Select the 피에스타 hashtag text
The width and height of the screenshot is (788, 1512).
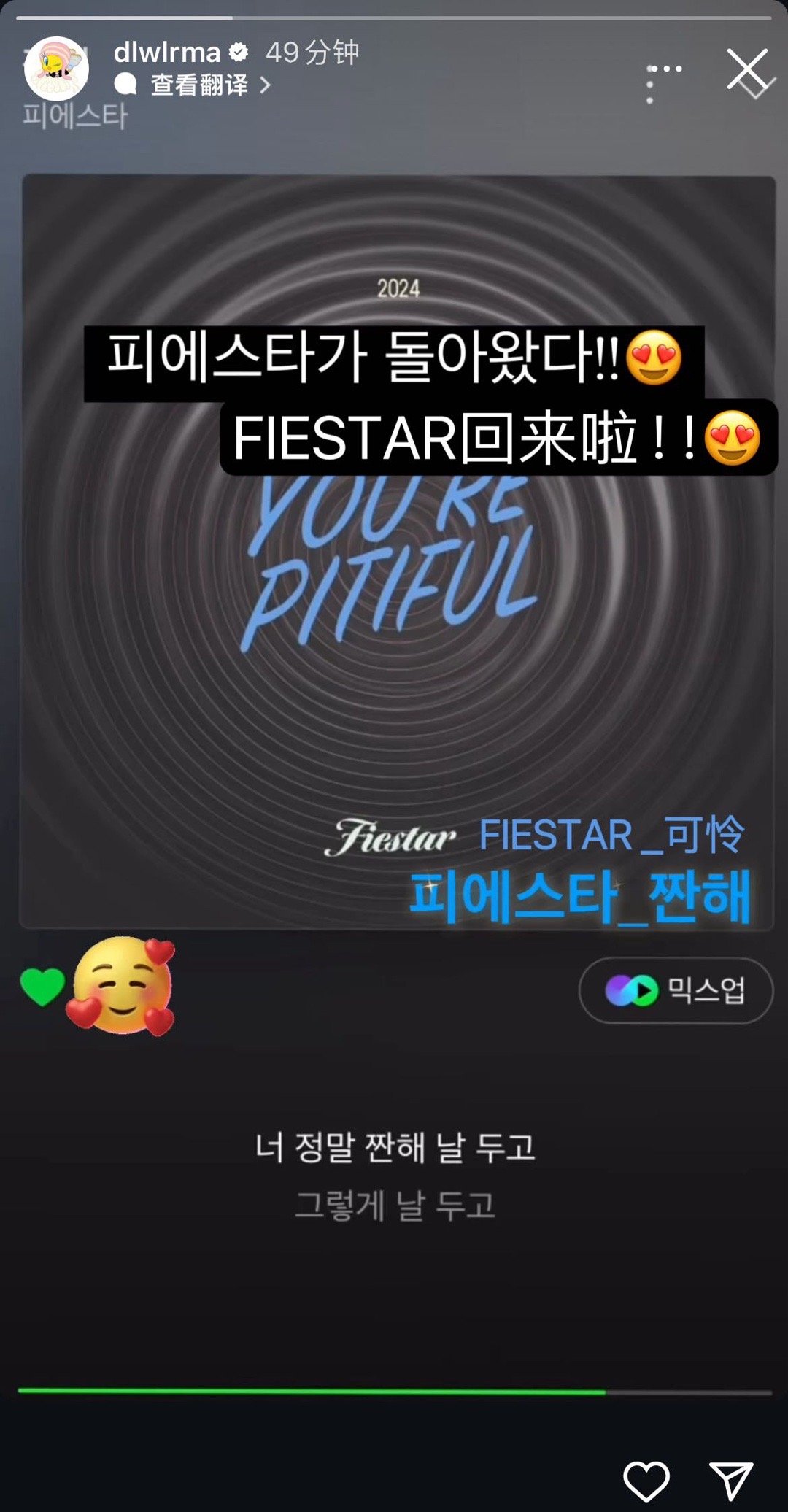[73, 113]
